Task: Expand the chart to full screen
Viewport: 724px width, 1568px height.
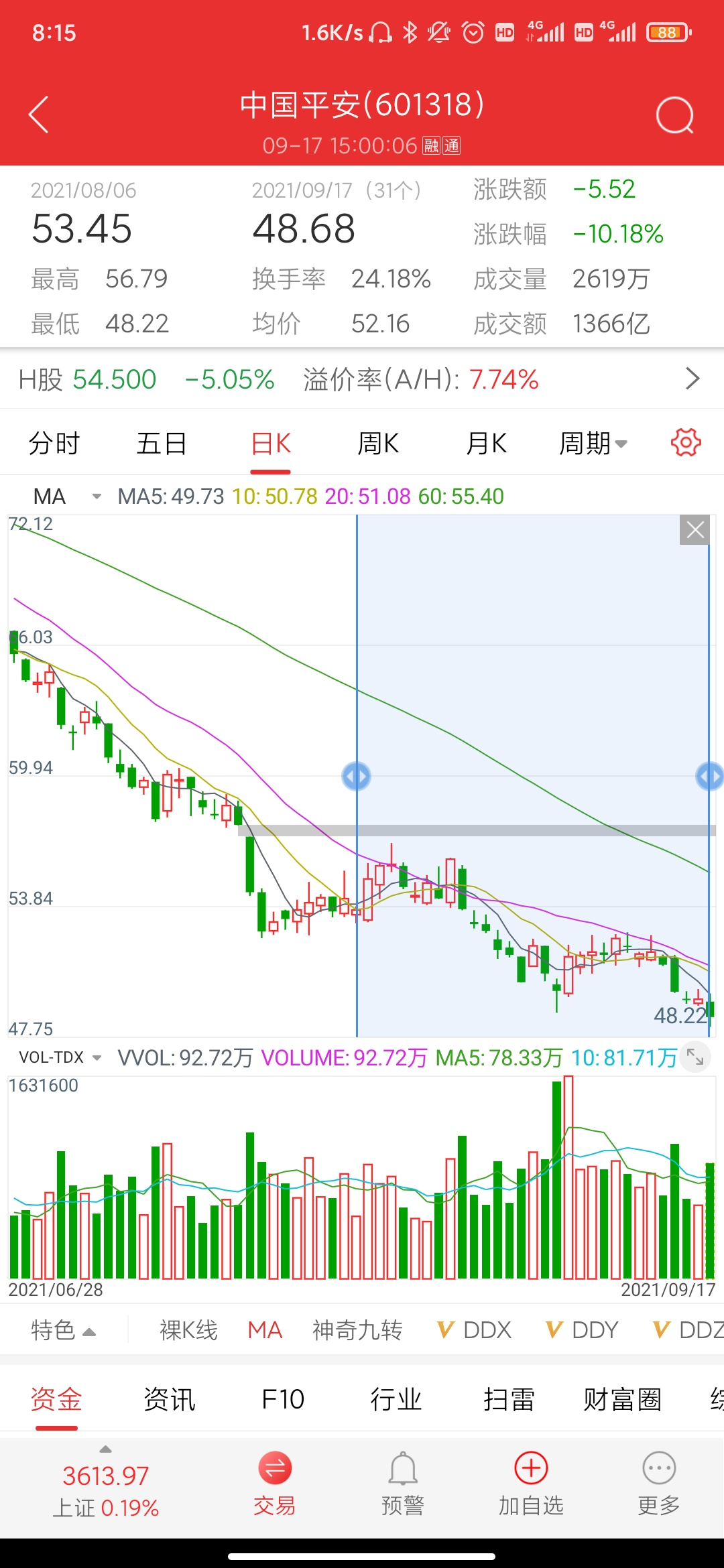Action: 695,1057
